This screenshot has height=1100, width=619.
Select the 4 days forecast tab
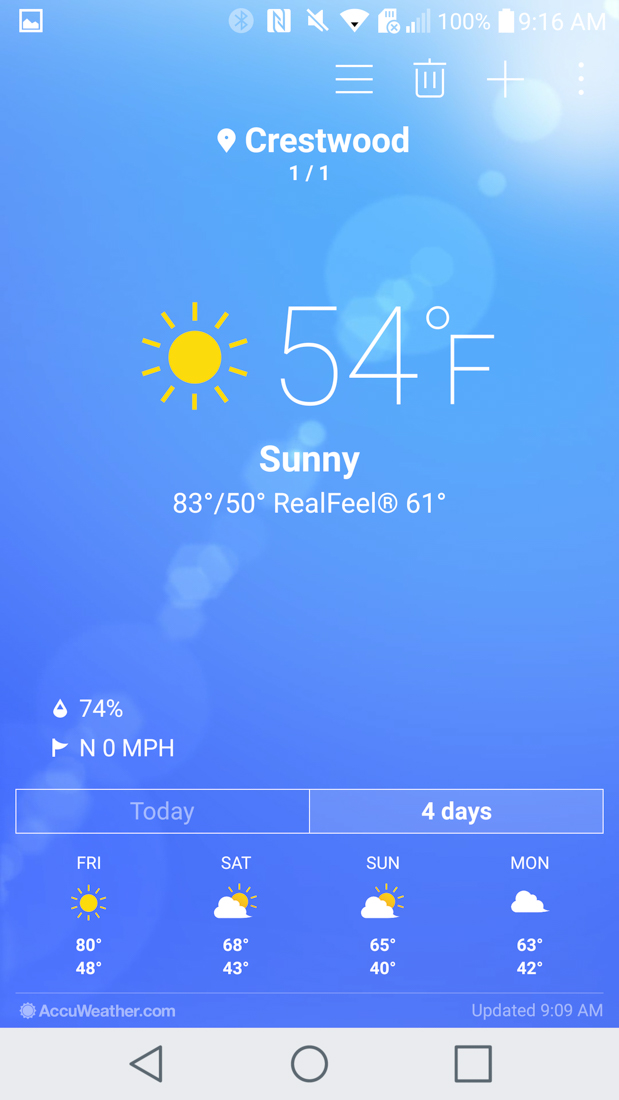[456, 811]
